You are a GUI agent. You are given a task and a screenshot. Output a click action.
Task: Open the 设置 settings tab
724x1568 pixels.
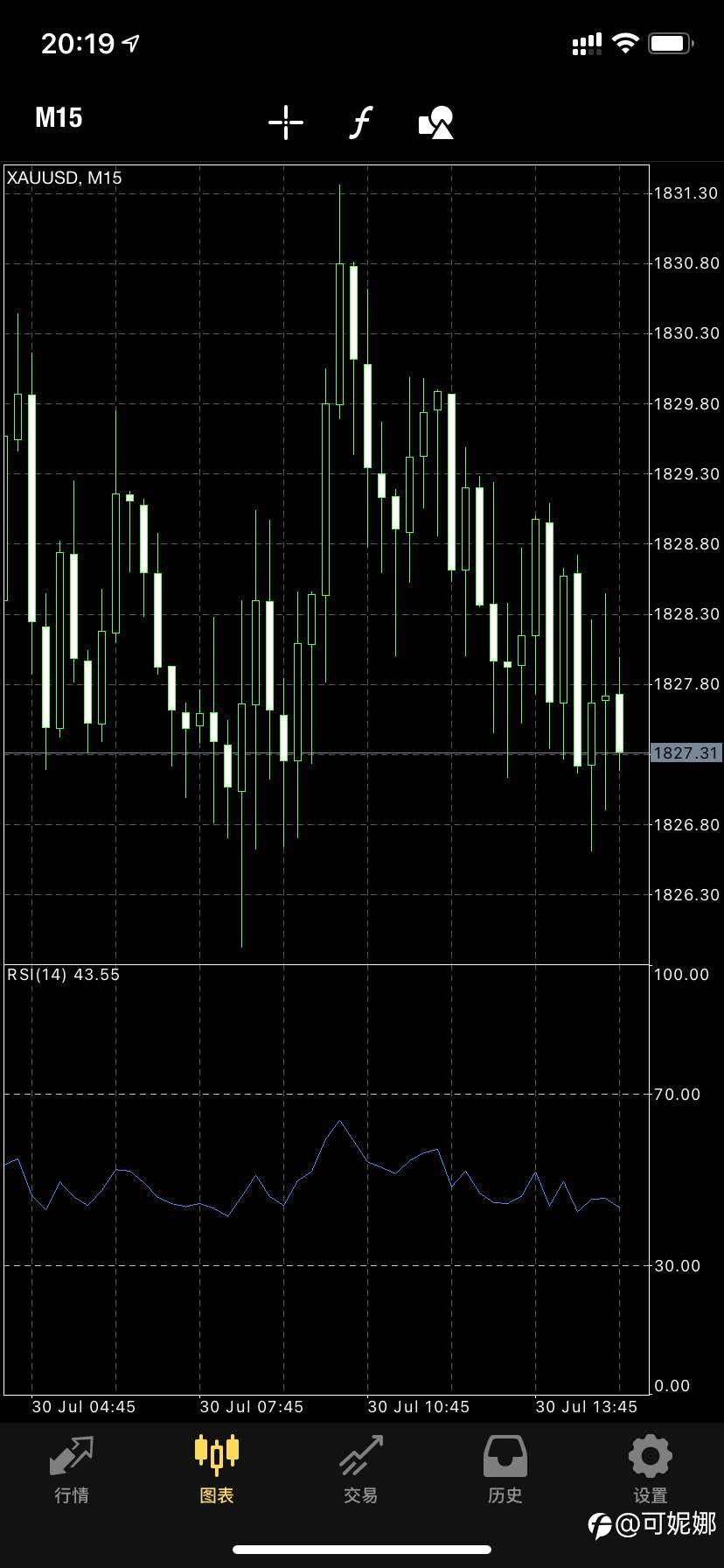pos(650,1470)
